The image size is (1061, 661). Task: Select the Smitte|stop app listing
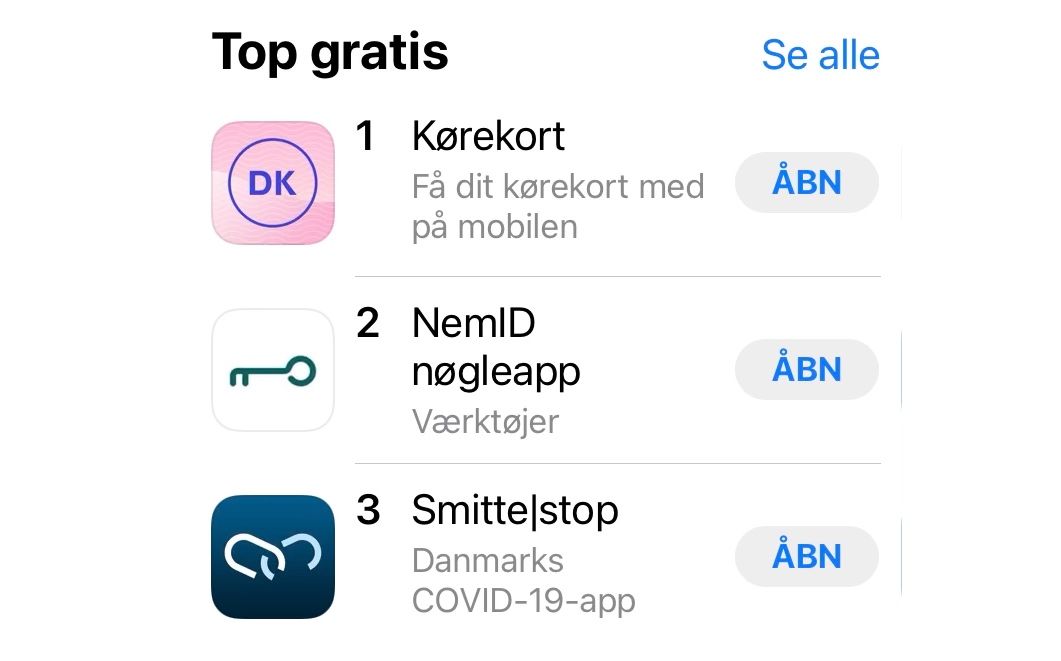pos(514,511)
